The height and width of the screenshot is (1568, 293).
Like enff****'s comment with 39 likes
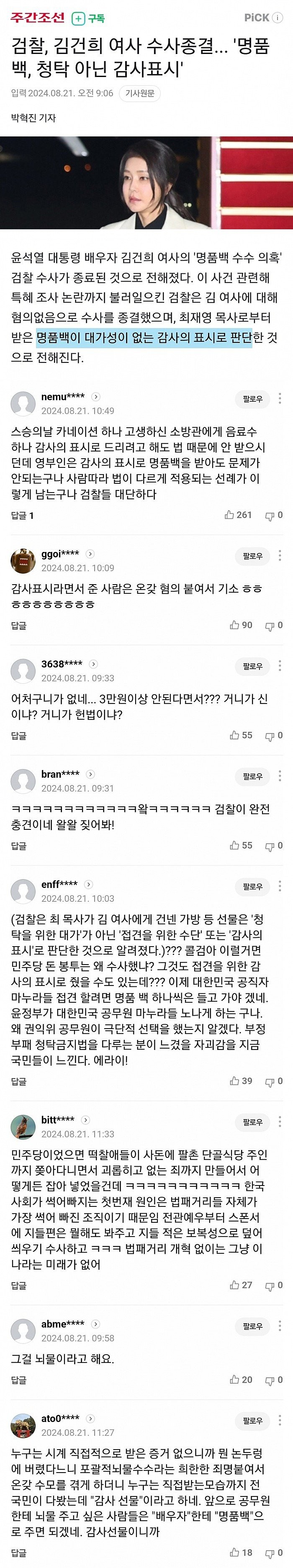coord(241,1081)
